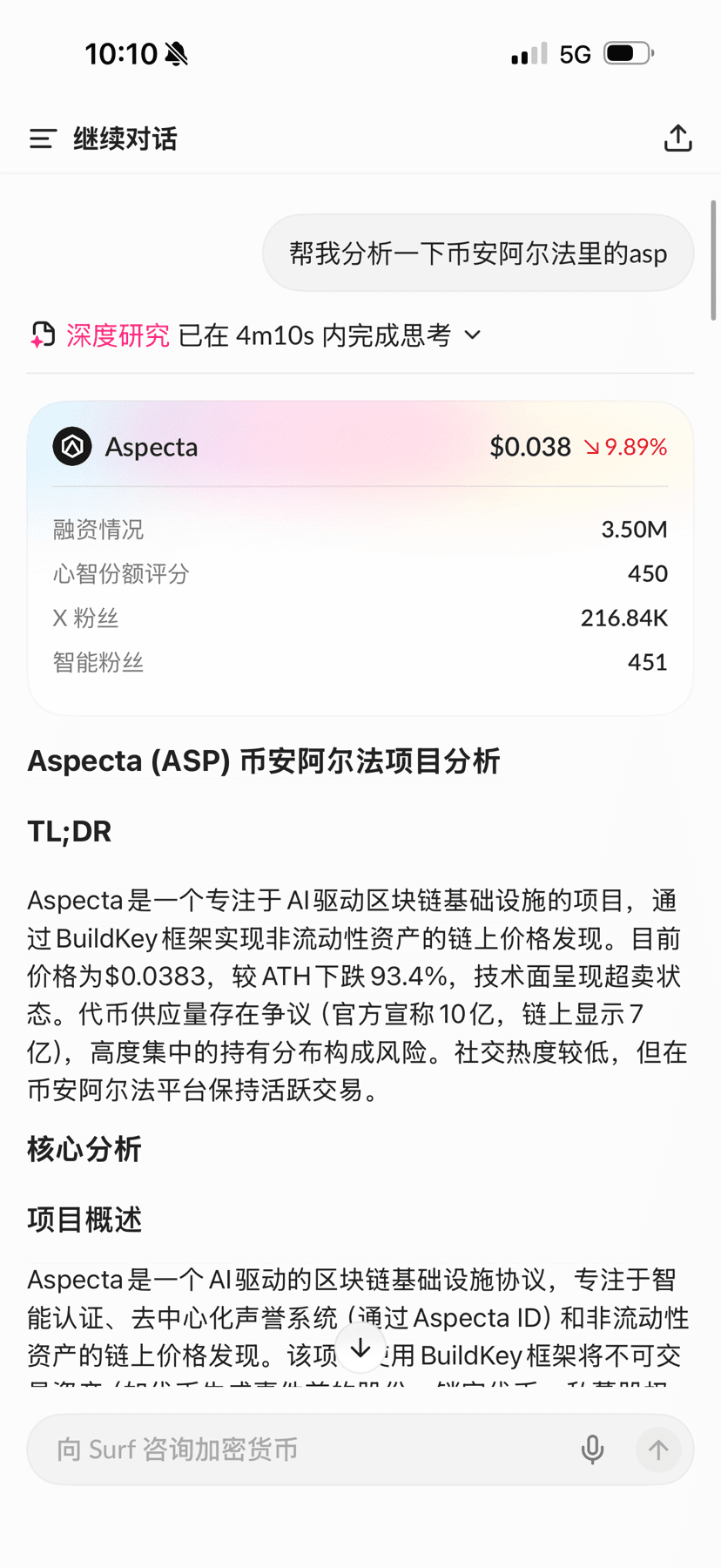Open the hamburger menu beside 继续对话
Image resolution: width=721 pixels, height=1568 pixels.
43,139
